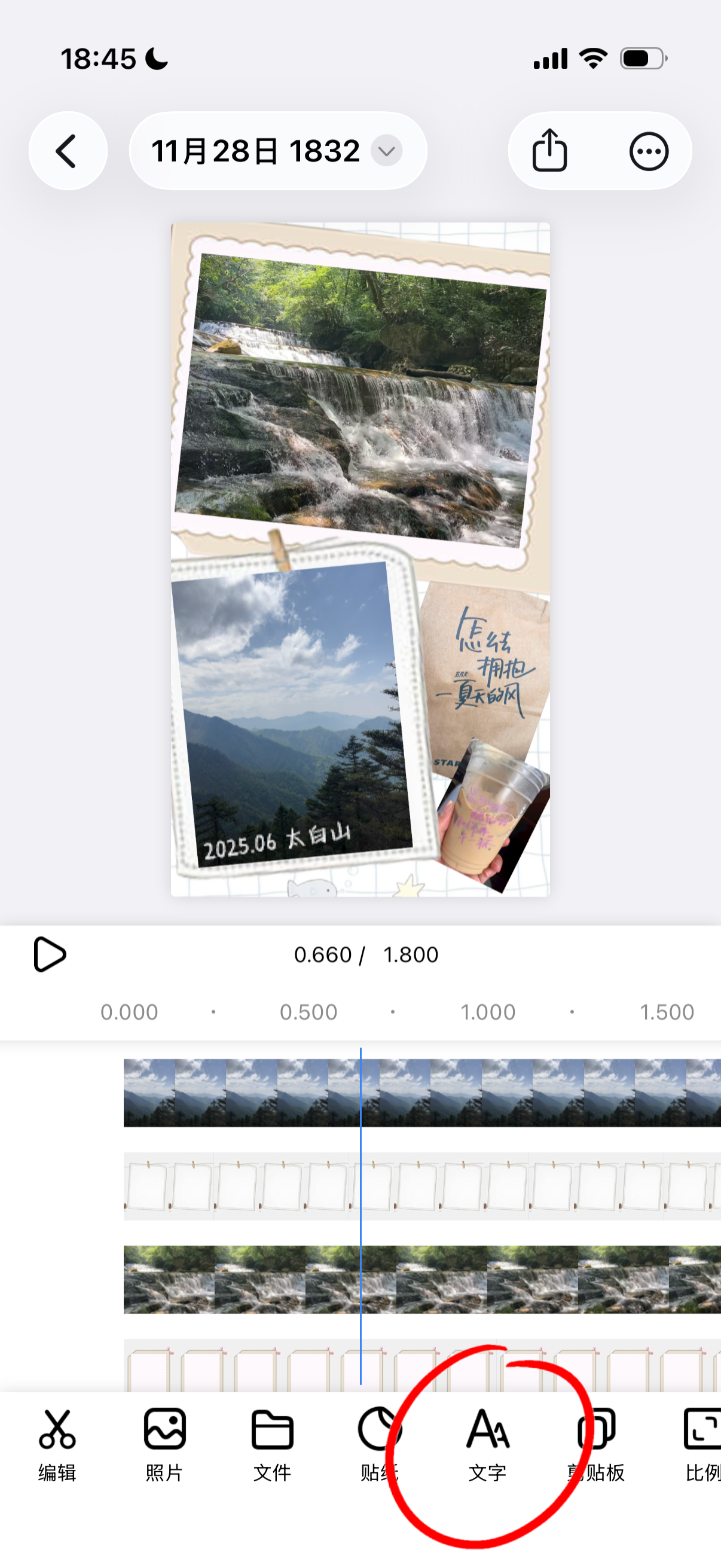Share the project via export icon

tap(549, 151)
